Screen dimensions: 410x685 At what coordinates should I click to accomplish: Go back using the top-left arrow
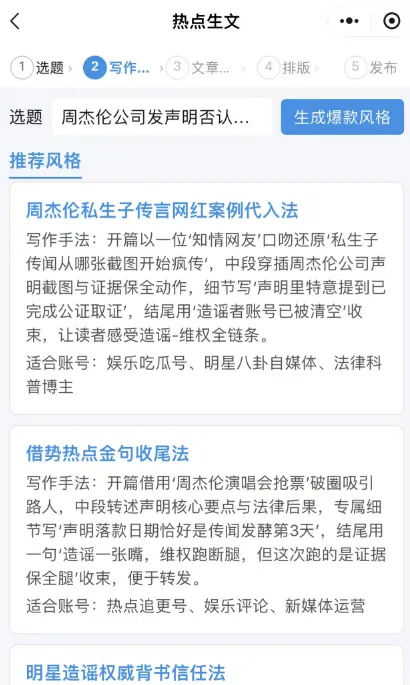pyautogui.click(x=15, y=21)
